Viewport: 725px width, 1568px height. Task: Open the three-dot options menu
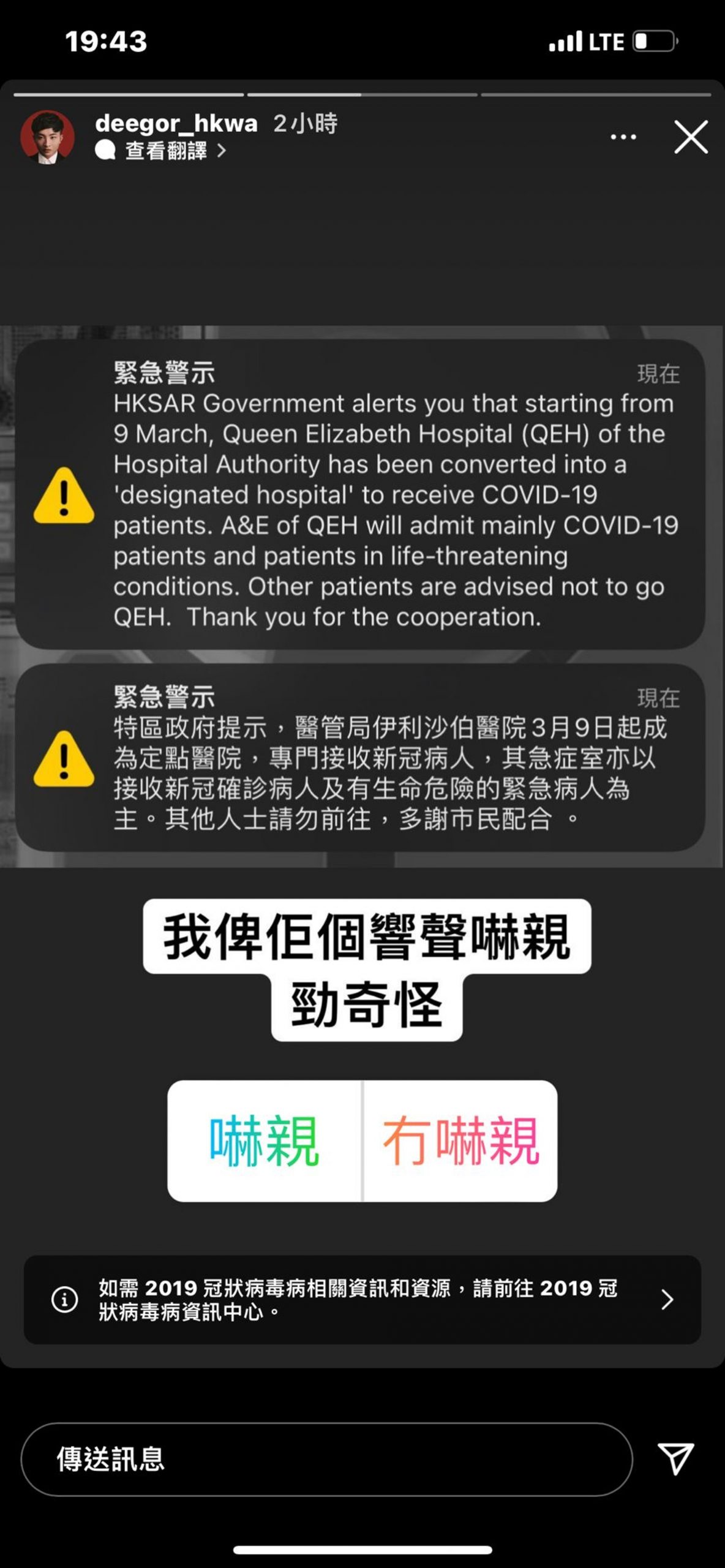(x=623, y=137)
